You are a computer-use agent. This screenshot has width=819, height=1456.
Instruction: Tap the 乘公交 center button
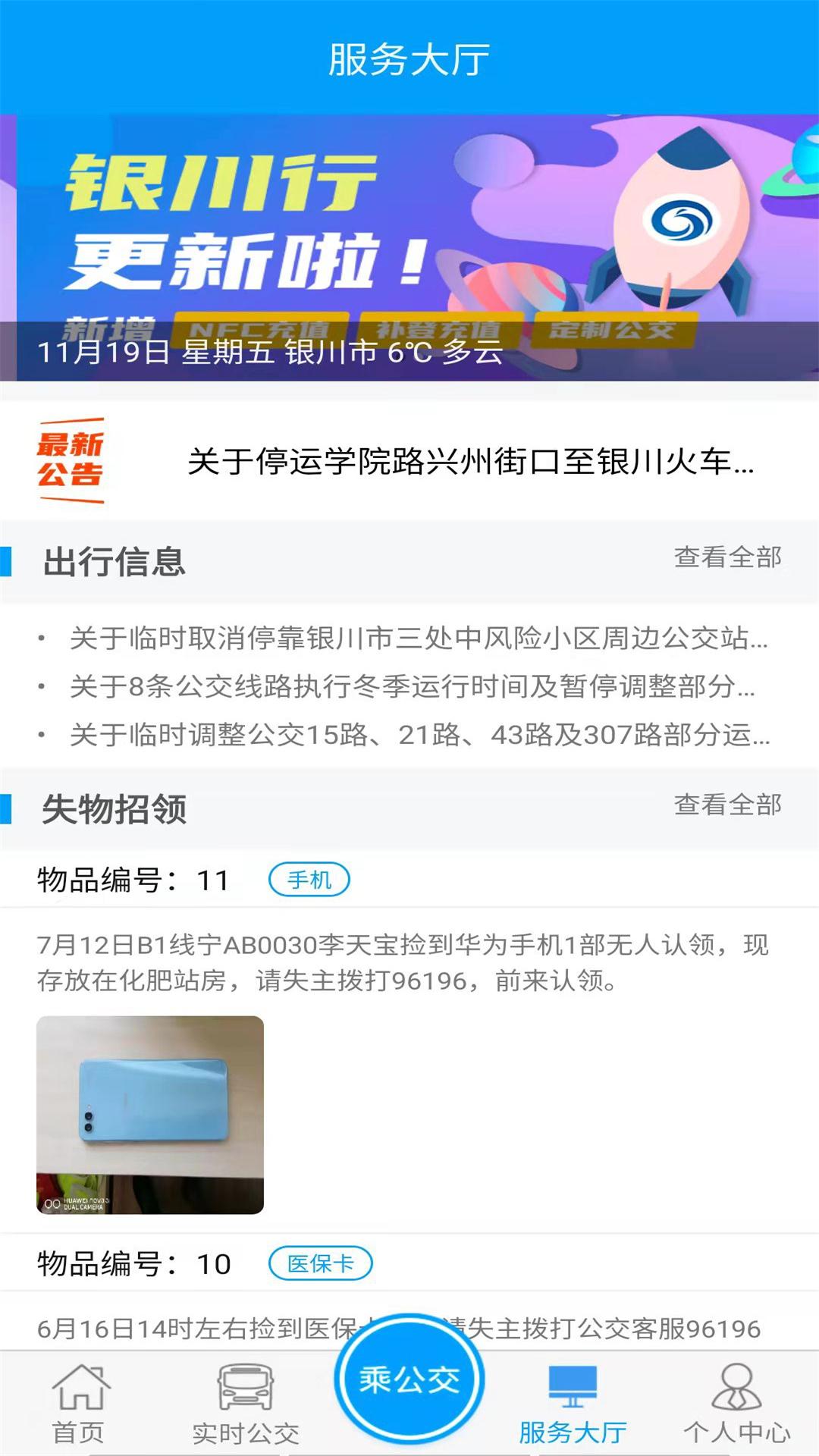pos(409,1379)
